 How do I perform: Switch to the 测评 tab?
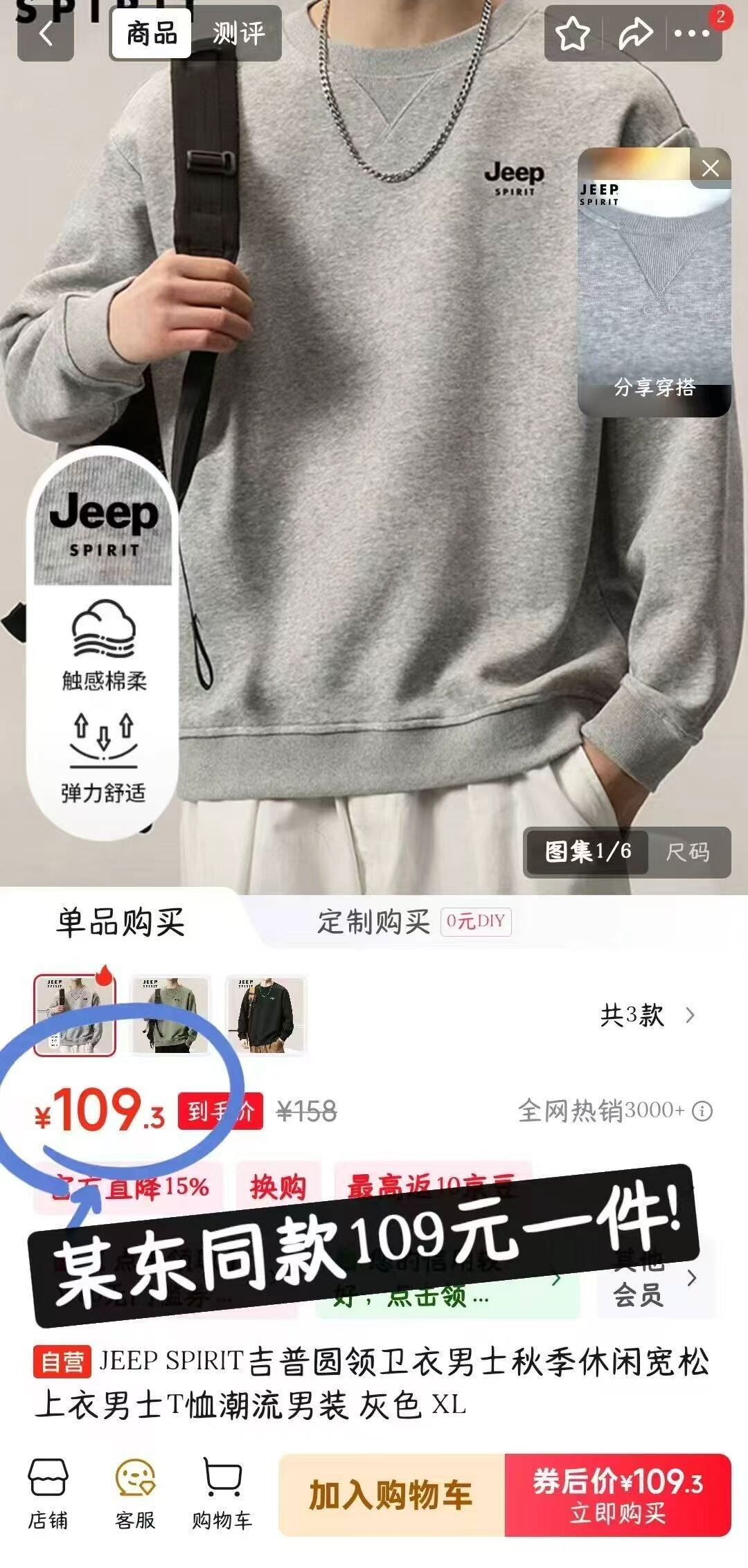[238, 33]
